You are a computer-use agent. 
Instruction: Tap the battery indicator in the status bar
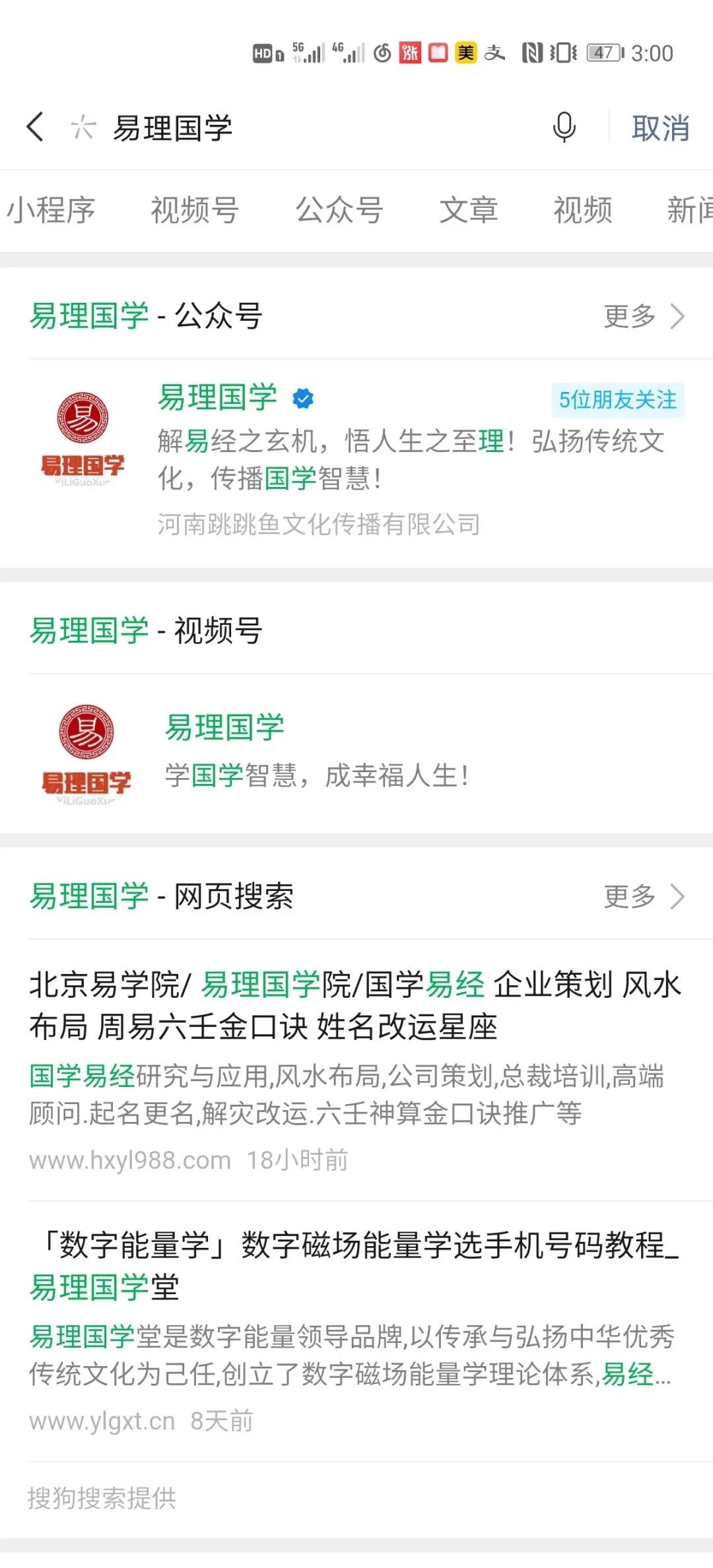point(605,53)
